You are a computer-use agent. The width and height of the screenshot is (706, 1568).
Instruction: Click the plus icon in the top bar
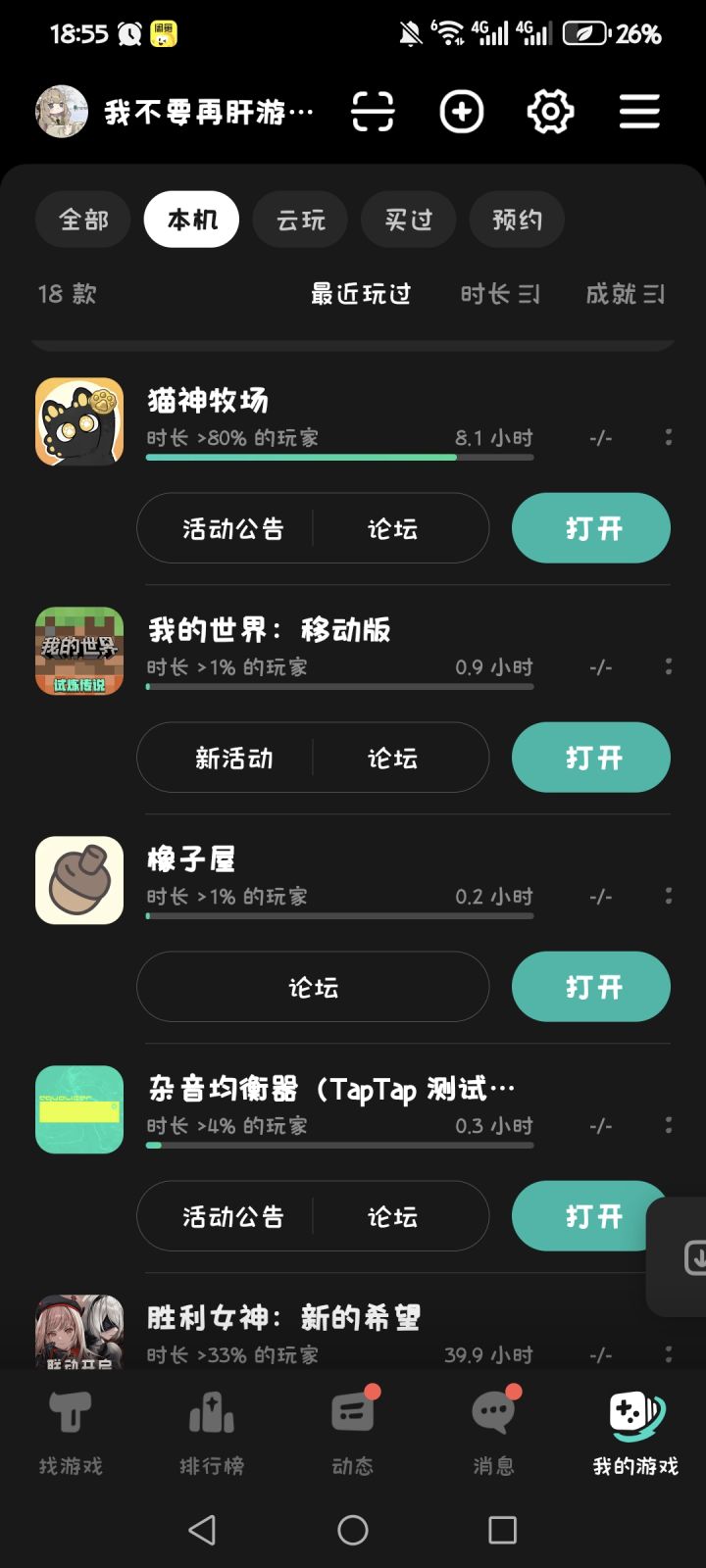tap(461, 112)
